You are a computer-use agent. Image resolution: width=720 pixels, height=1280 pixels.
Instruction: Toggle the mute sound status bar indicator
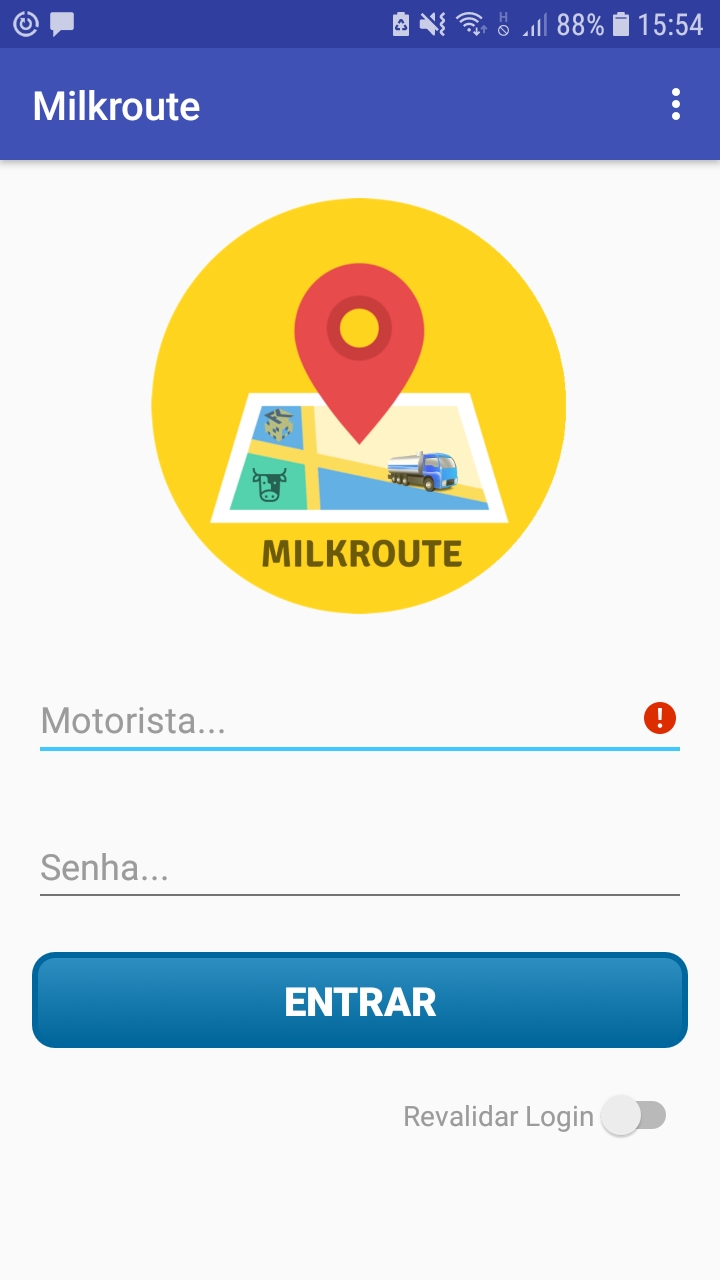point(432,22)
